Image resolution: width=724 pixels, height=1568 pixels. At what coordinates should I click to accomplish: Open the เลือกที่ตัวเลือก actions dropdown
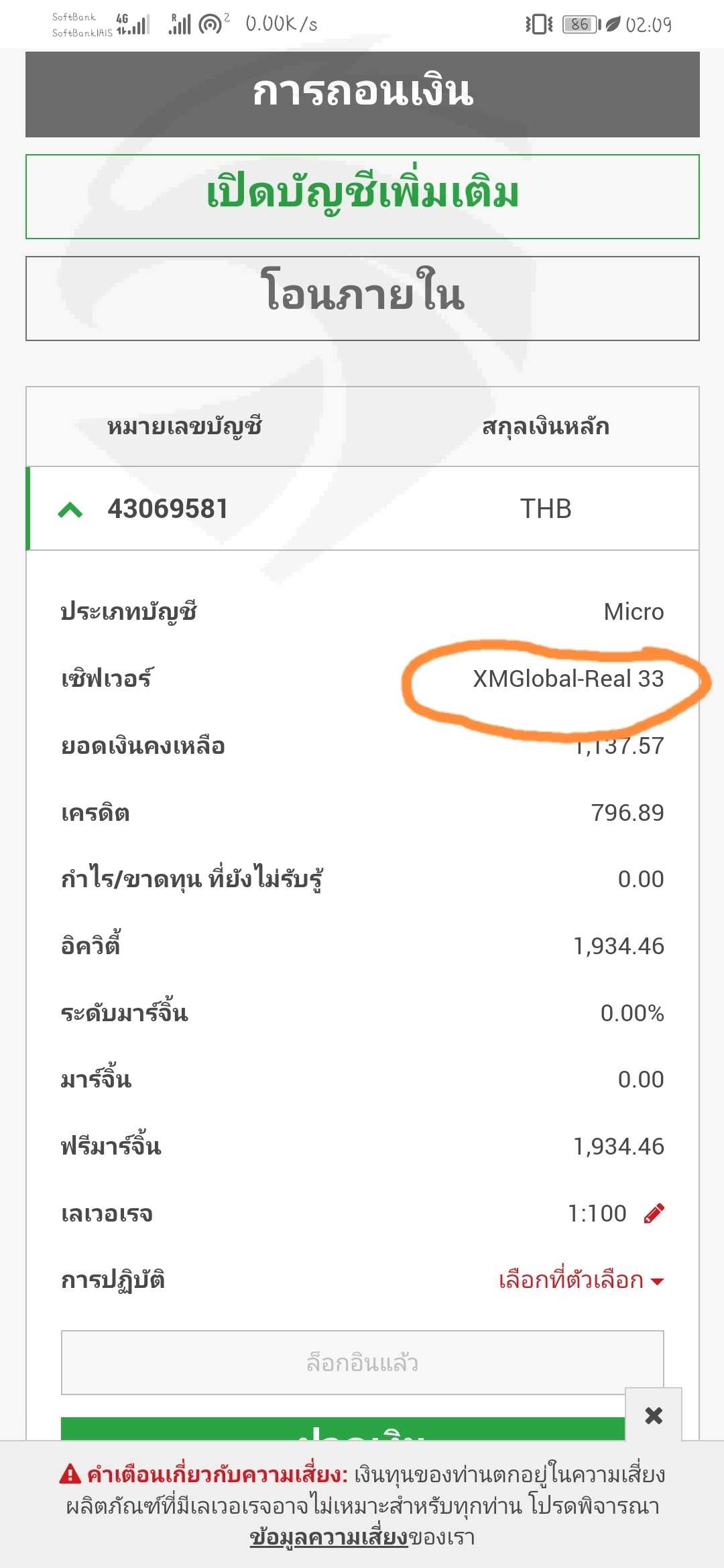click(581, 1281)
